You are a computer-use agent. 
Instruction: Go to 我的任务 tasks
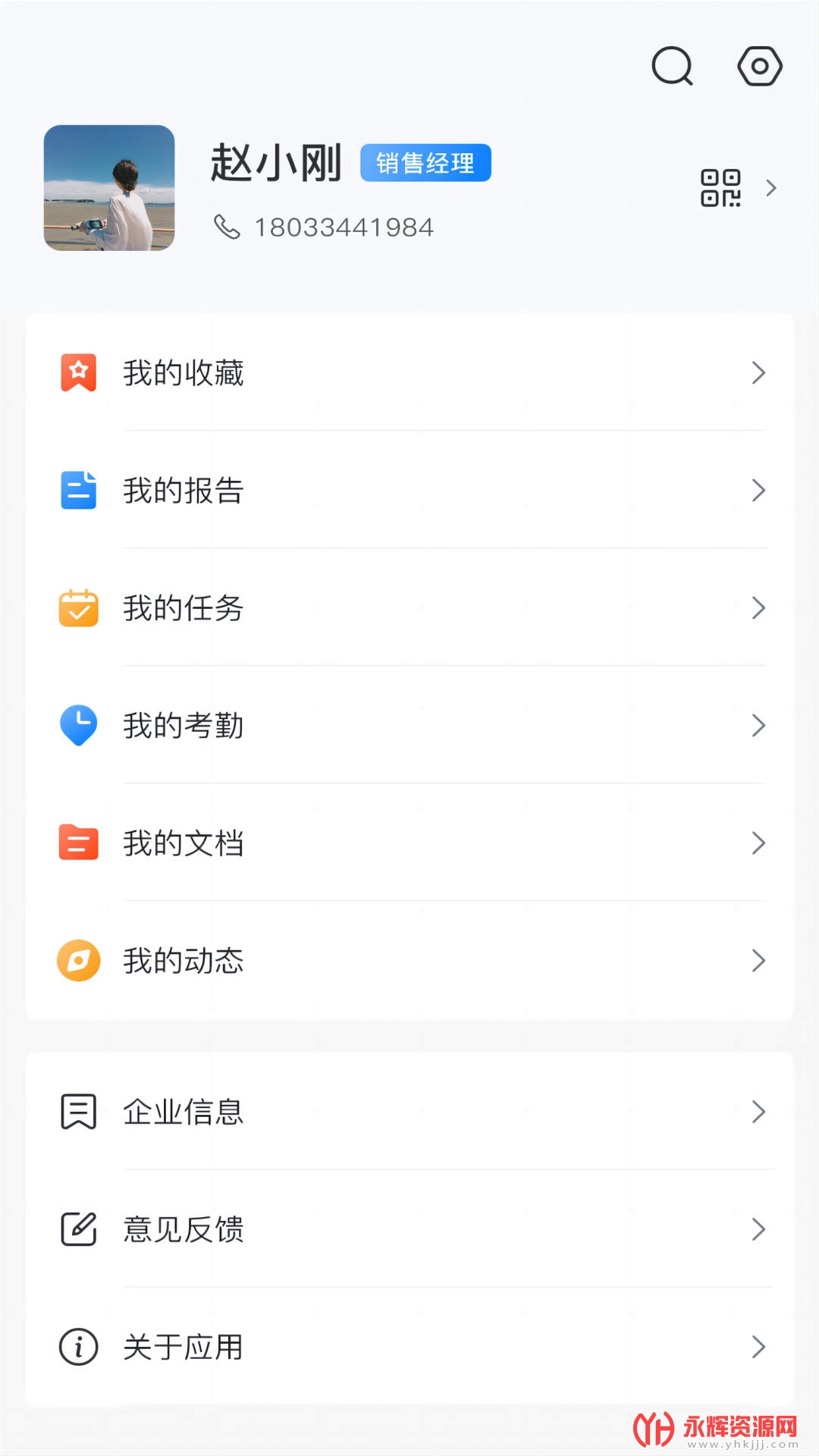tap(409, 607)
